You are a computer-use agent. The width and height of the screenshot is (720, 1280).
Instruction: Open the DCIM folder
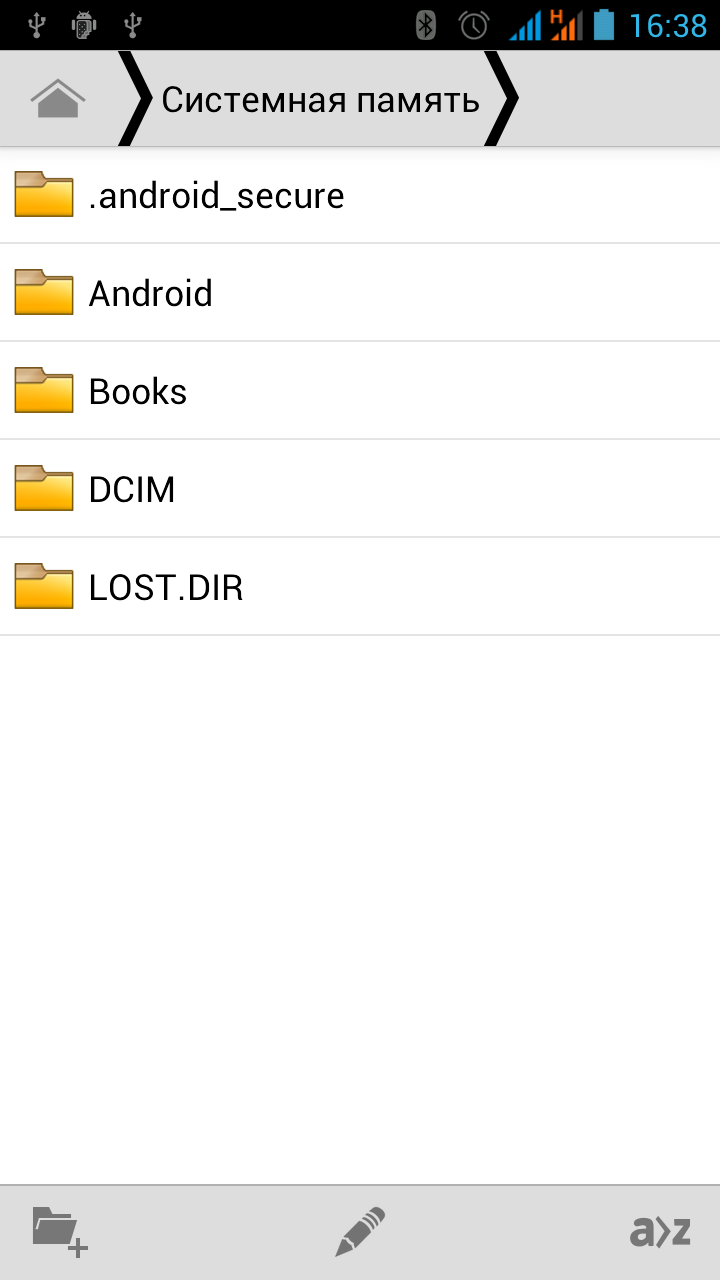tap(131, 490)
